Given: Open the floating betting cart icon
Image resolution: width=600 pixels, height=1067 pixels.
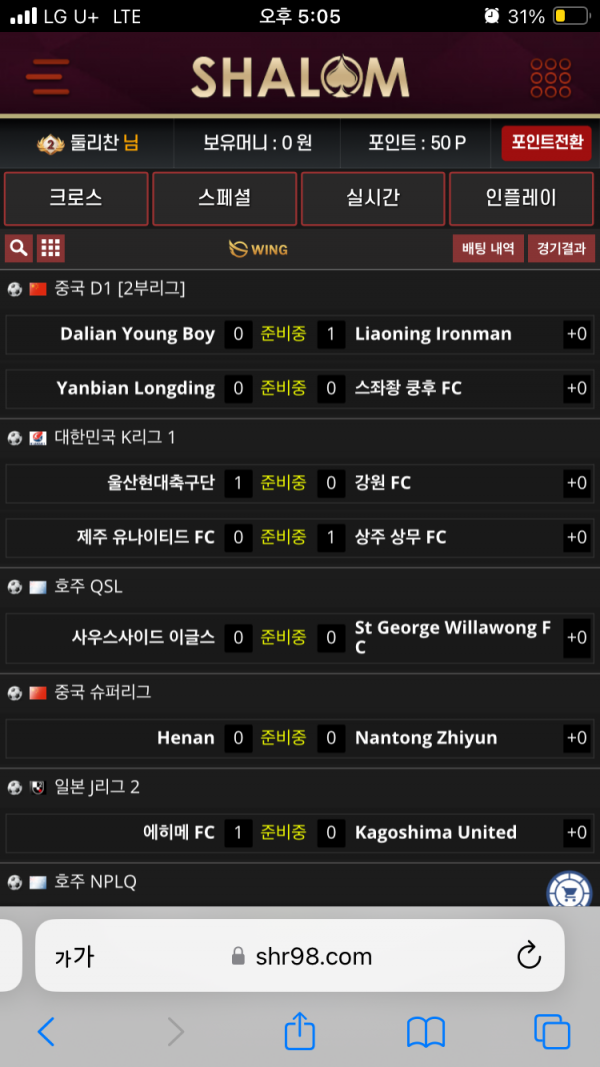Looking at the screenshot, I should coord(569,891).
